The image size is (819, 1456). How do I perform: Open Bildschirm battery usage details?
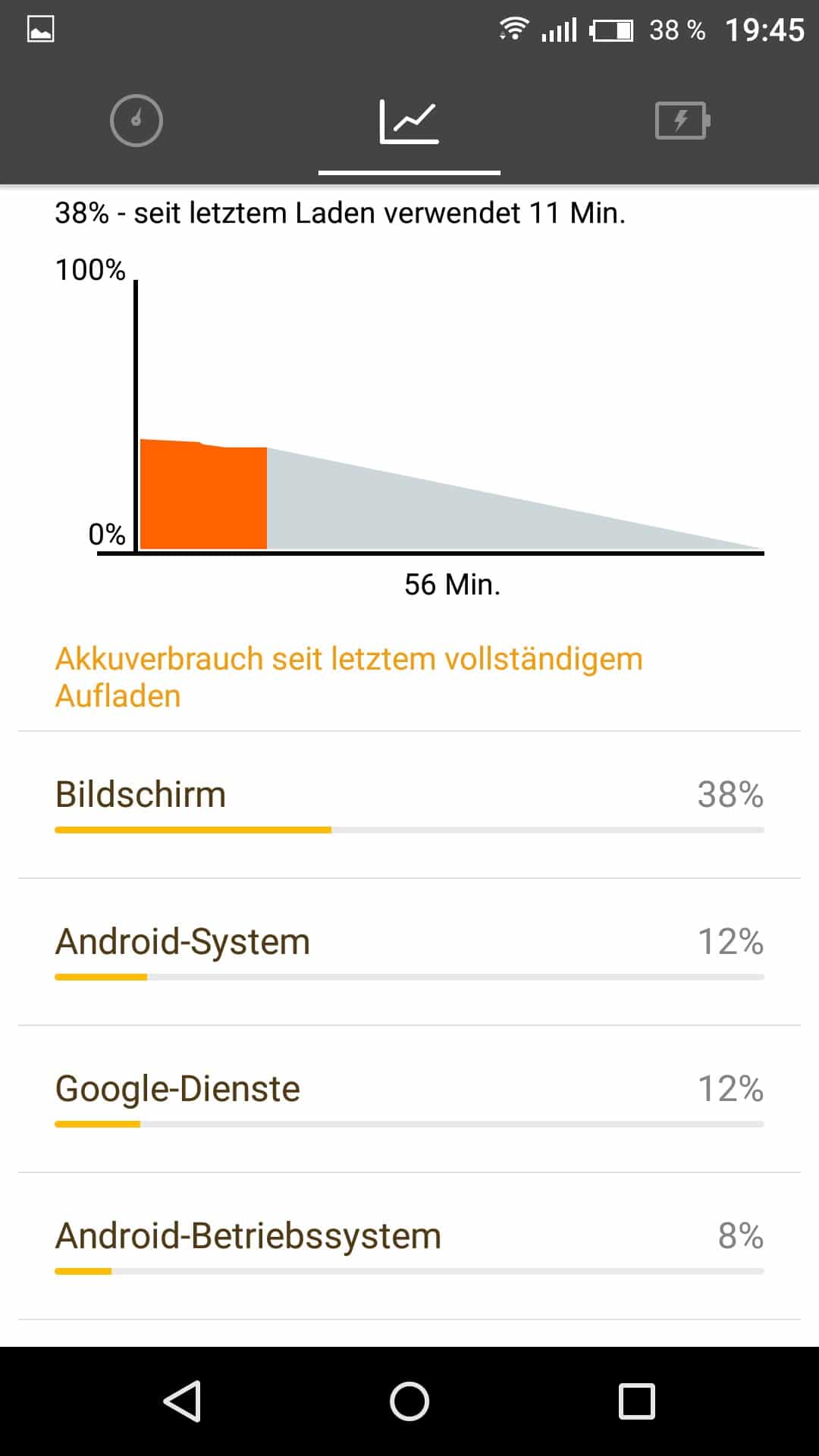tap(409, 804)
